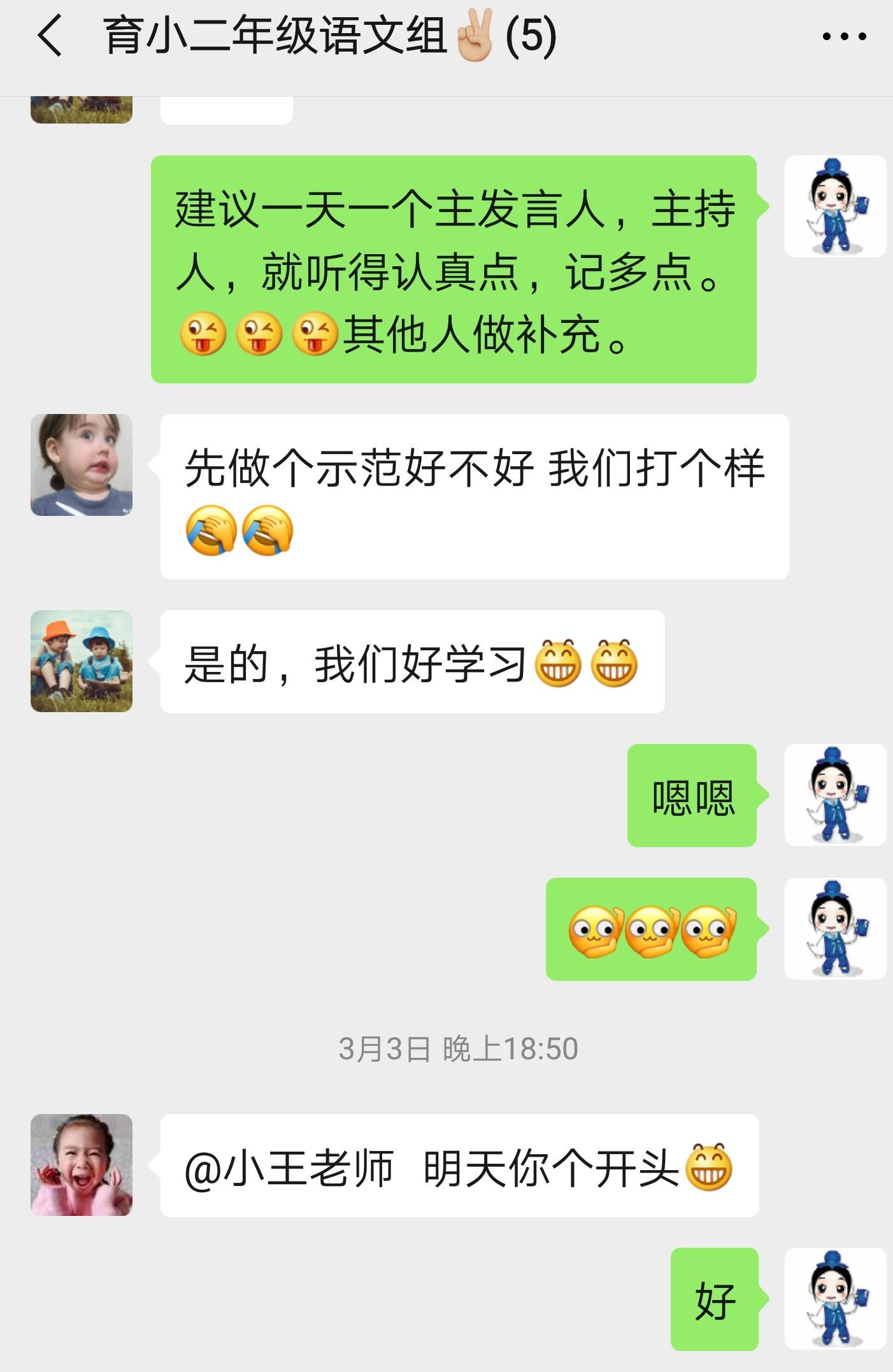Tap own avatar next to '好' message
Screen dimensions: 893x1372
click(x=835, y=1299)
